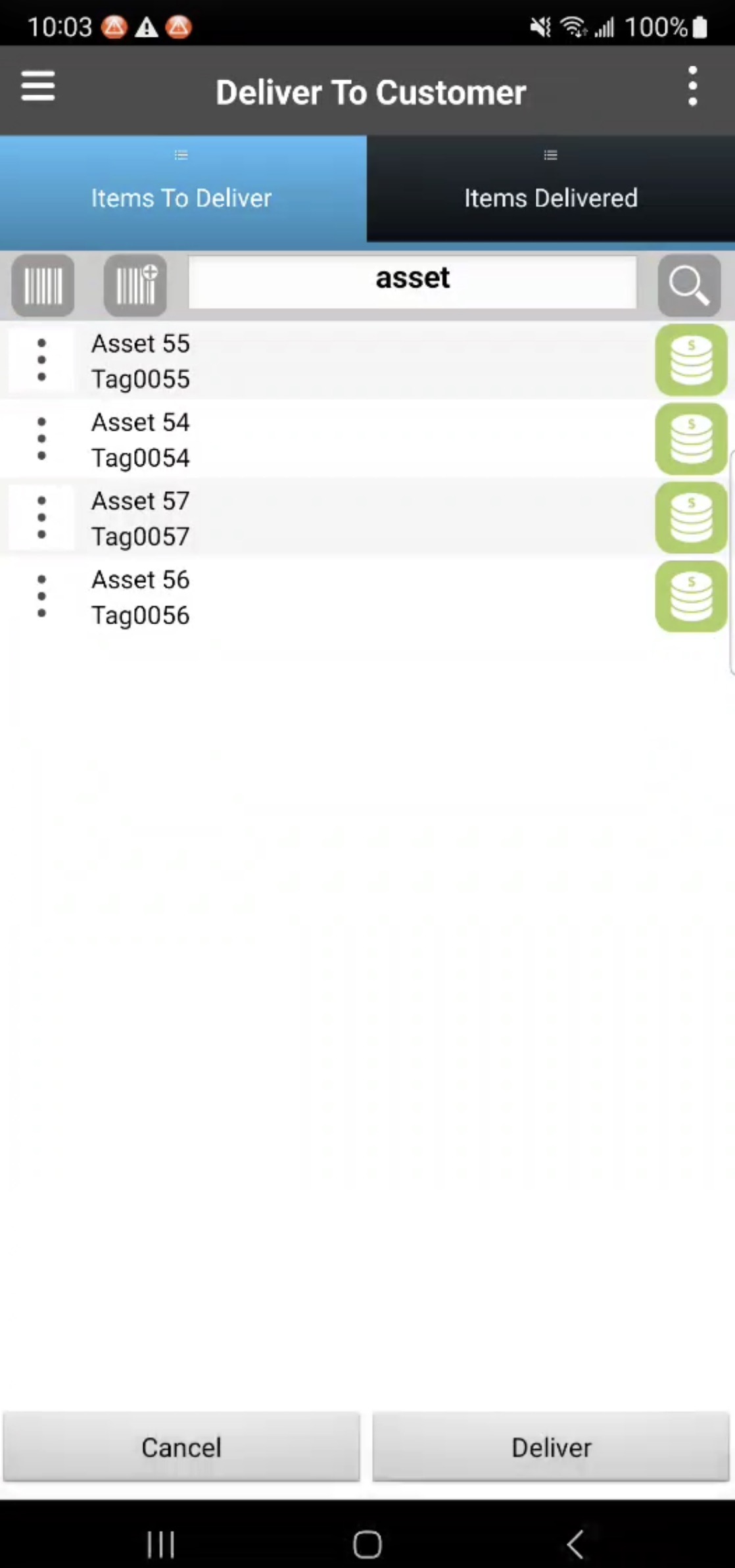Go back using the system back button
The width and height of the screenshot is (735, 1568).
[575, 1544]
